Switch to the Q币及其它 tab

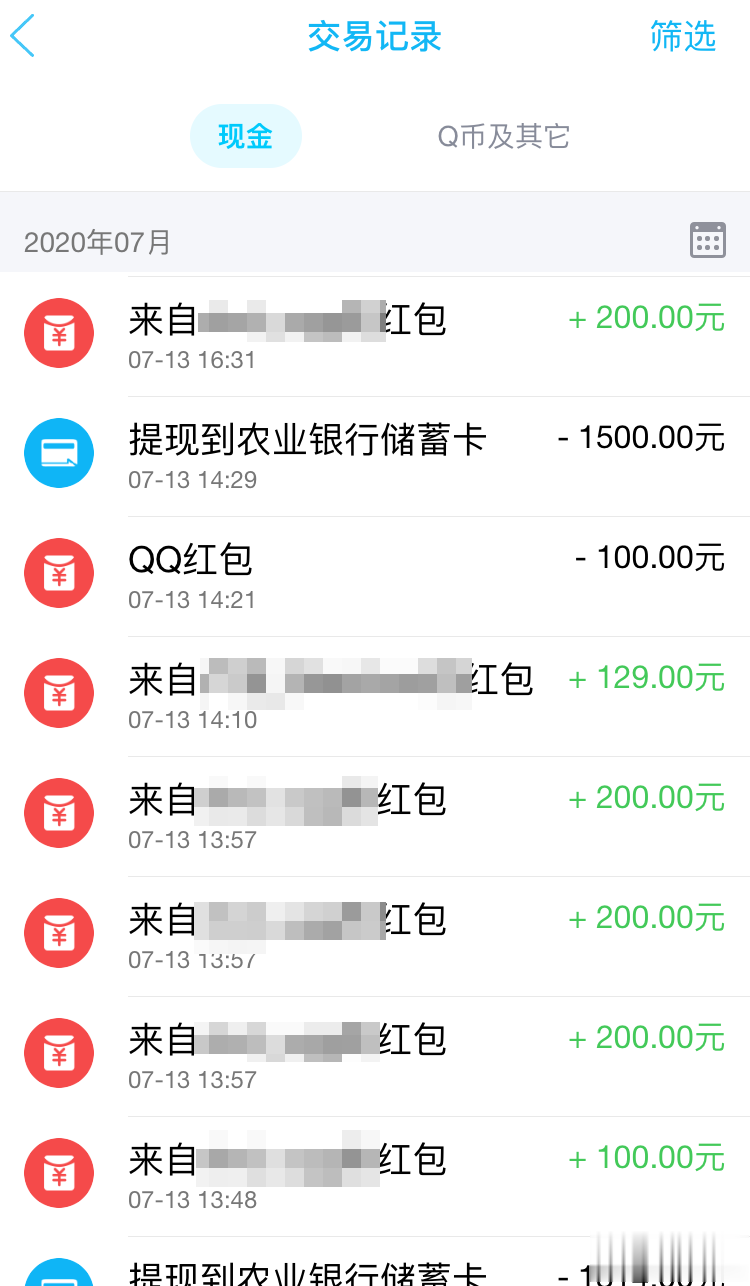click(x=503, y=136)
